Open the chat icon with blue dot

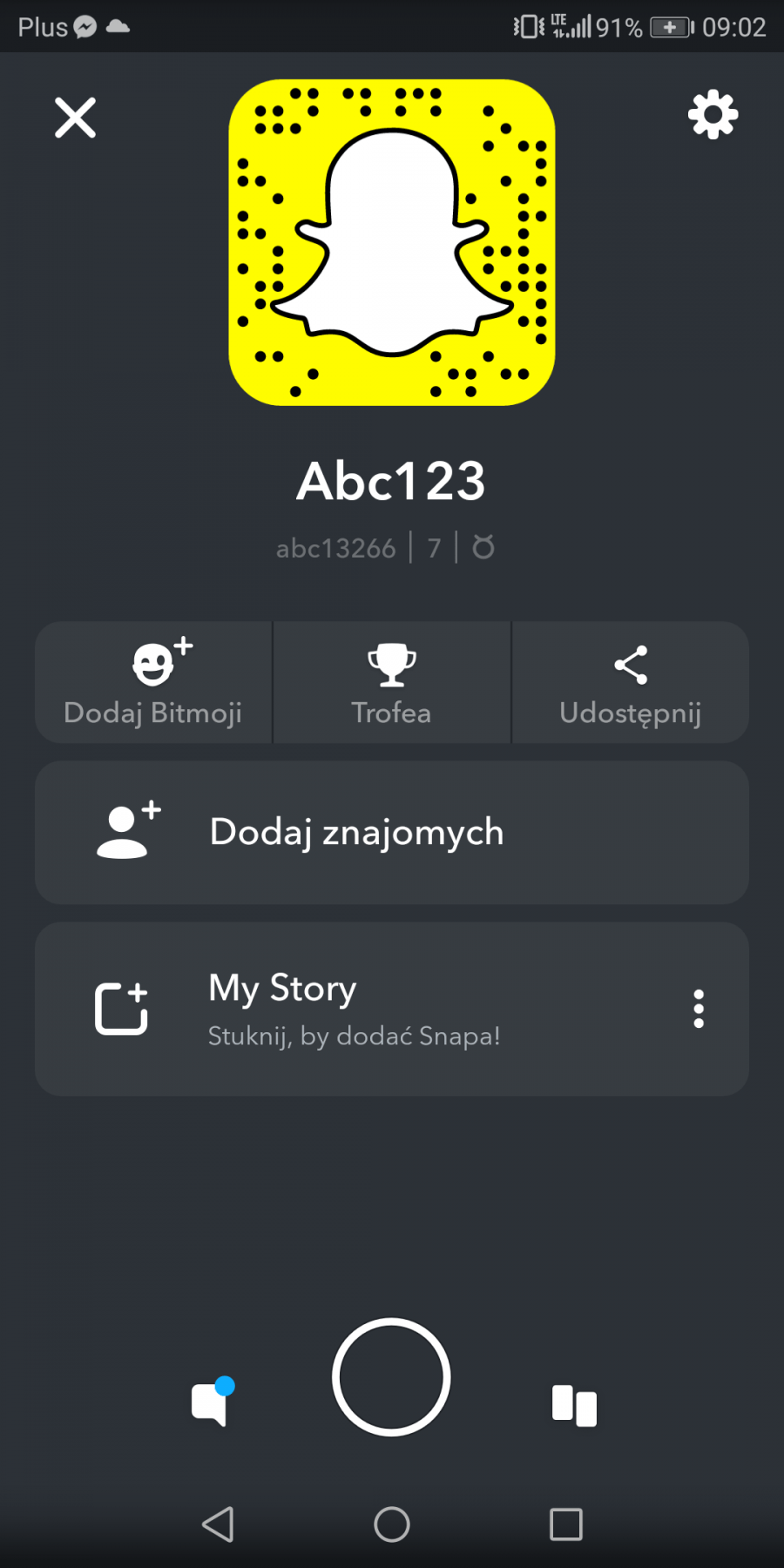click(212, 1402)
